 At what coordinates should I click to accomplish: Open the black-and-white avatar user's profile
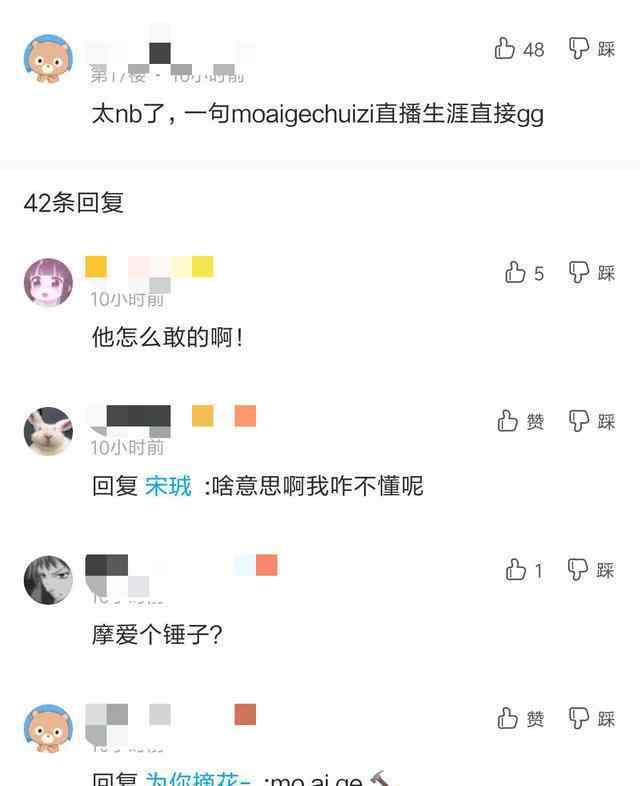pos(48,580)
